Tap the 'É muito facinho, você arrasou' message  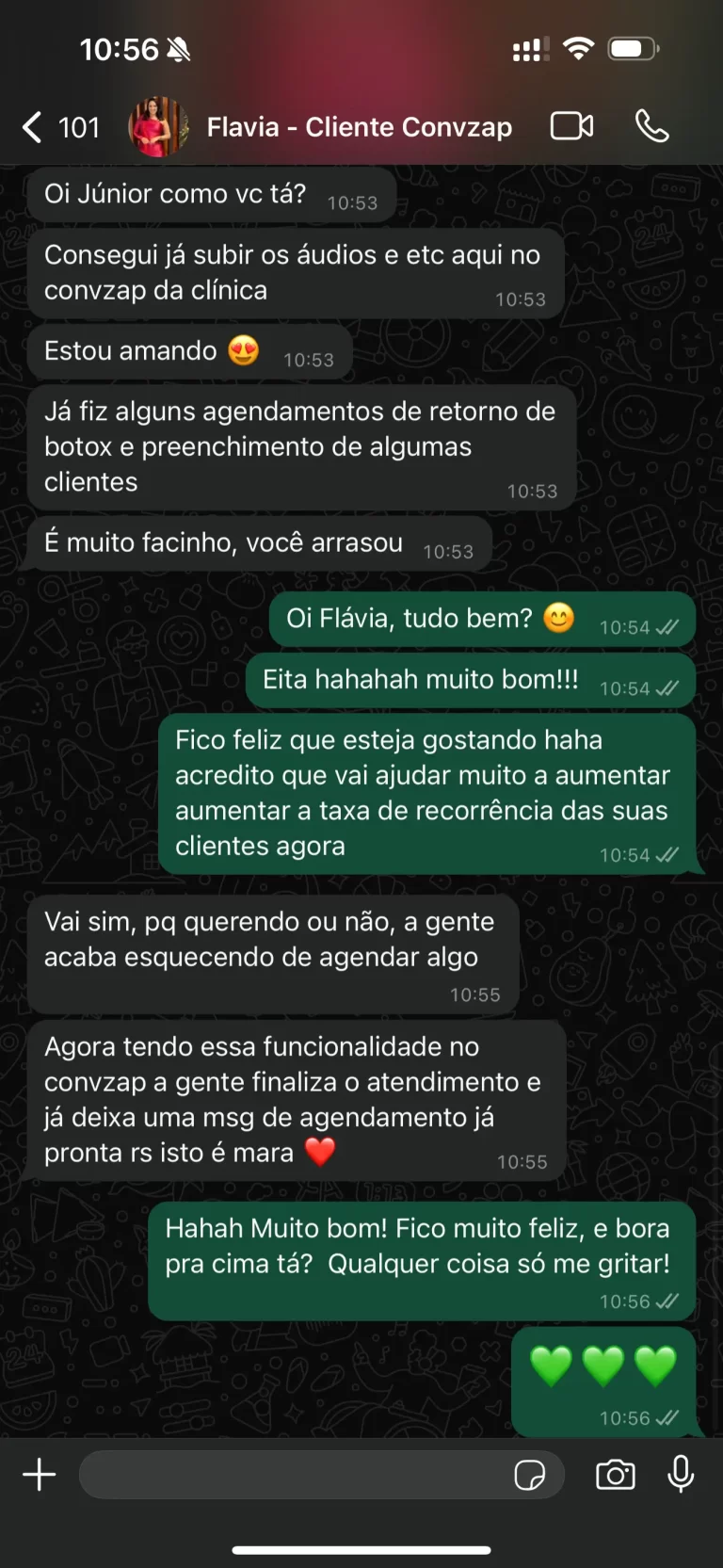pyautogui.click(x=254, y=542)
